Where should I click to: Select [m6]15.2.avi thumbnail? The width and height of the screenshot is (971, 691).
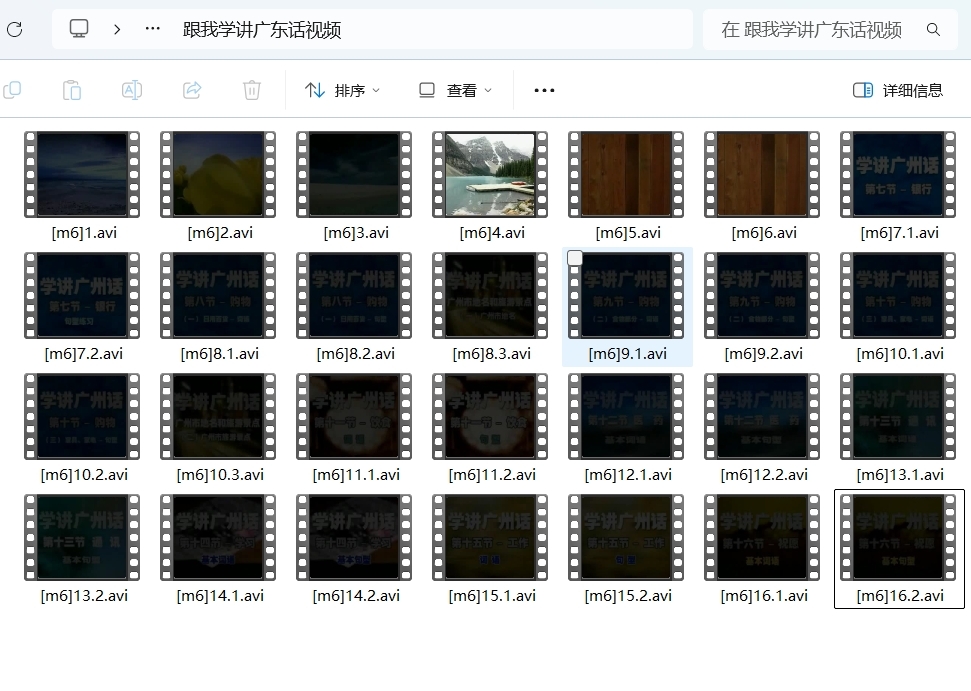click(626, 538)
